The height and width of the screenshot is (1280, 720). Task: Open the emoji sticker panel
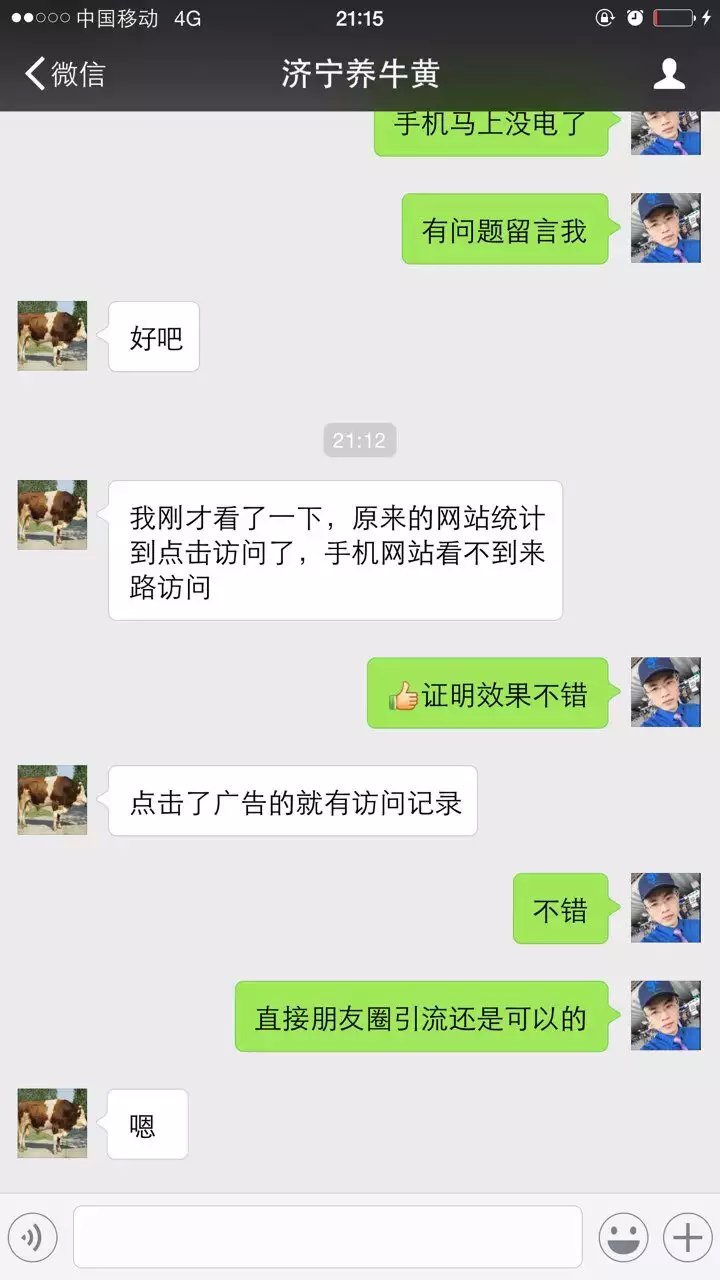point(623,1238)
